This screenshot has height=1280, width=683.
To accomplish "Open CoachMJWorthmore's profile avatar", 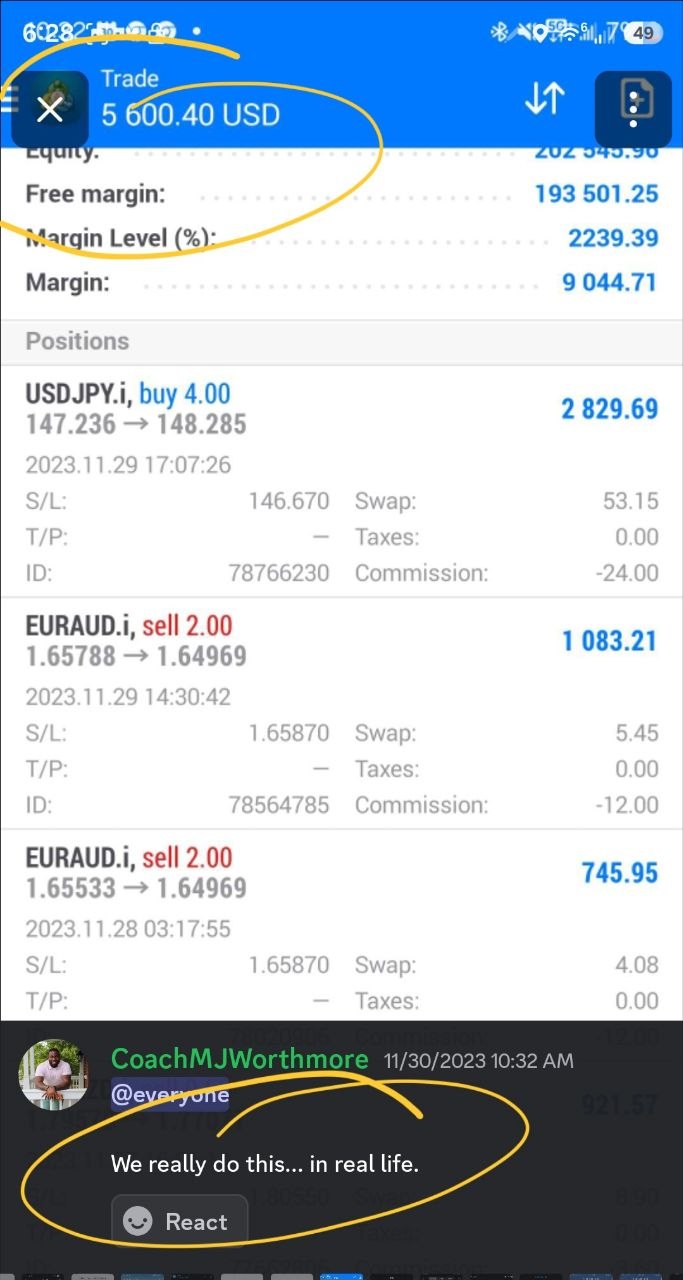I will click(54, 1074).
